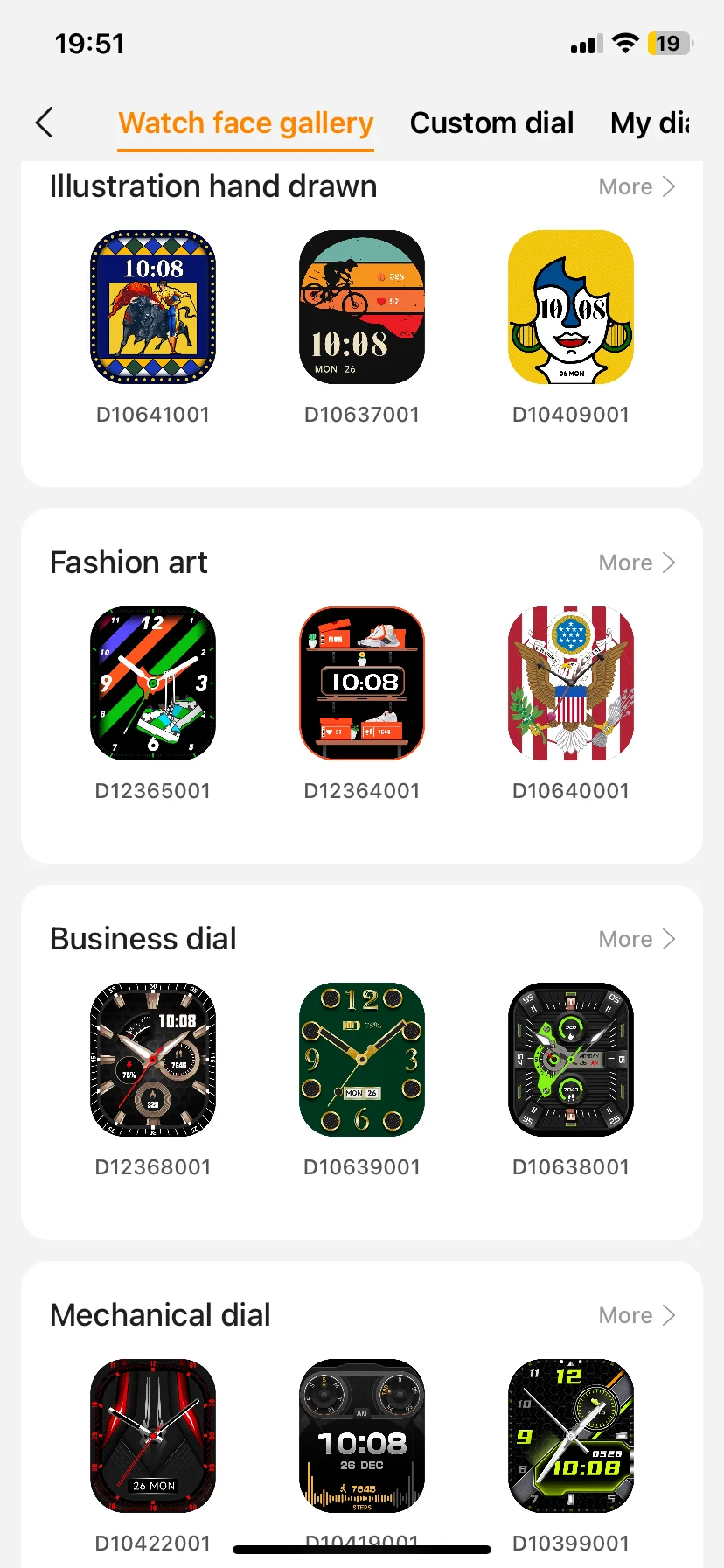Tap the neon green dial D10399001
Viewport: 724px width, 1568px height.
point(571,1436)
